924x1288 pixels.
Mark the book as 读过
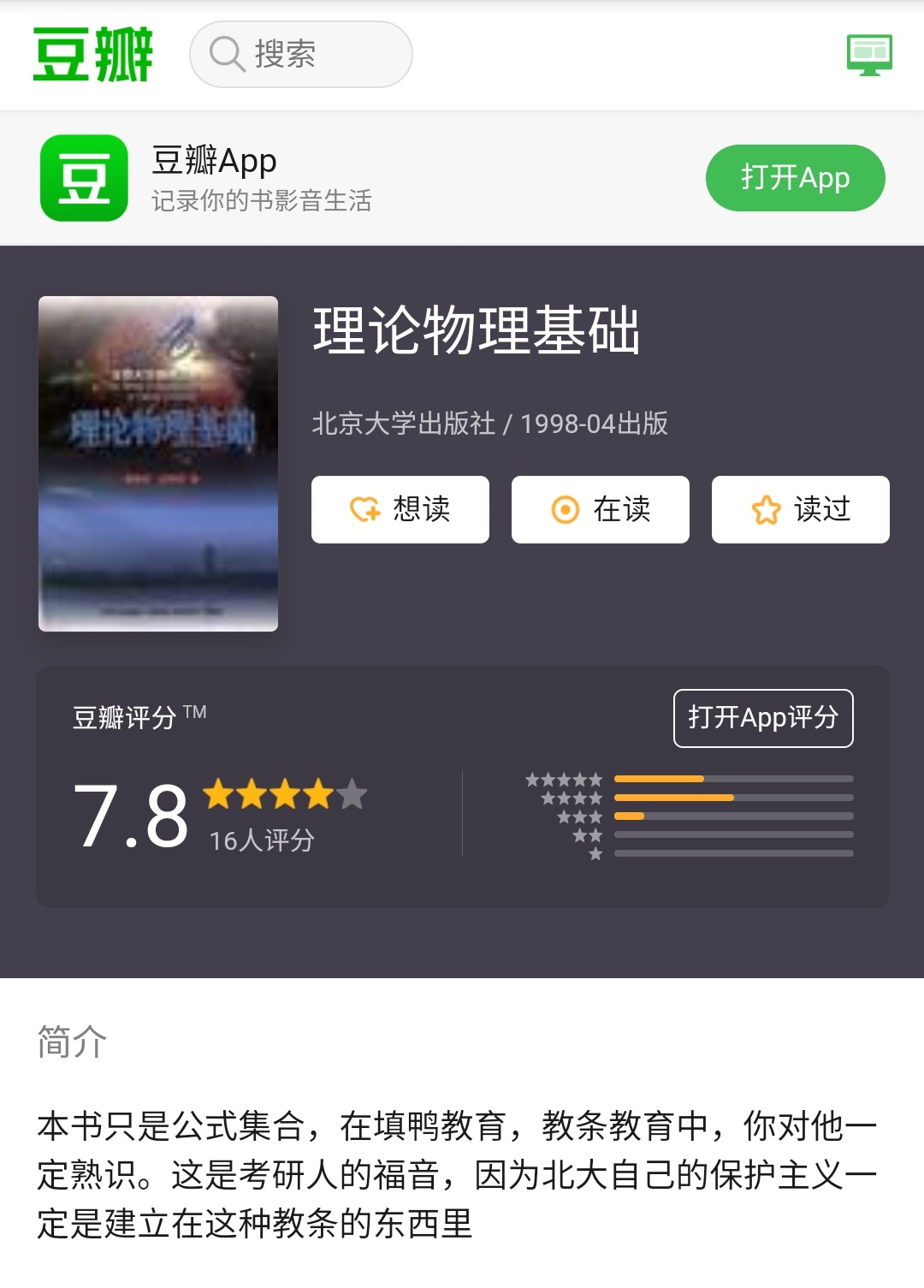801,510
